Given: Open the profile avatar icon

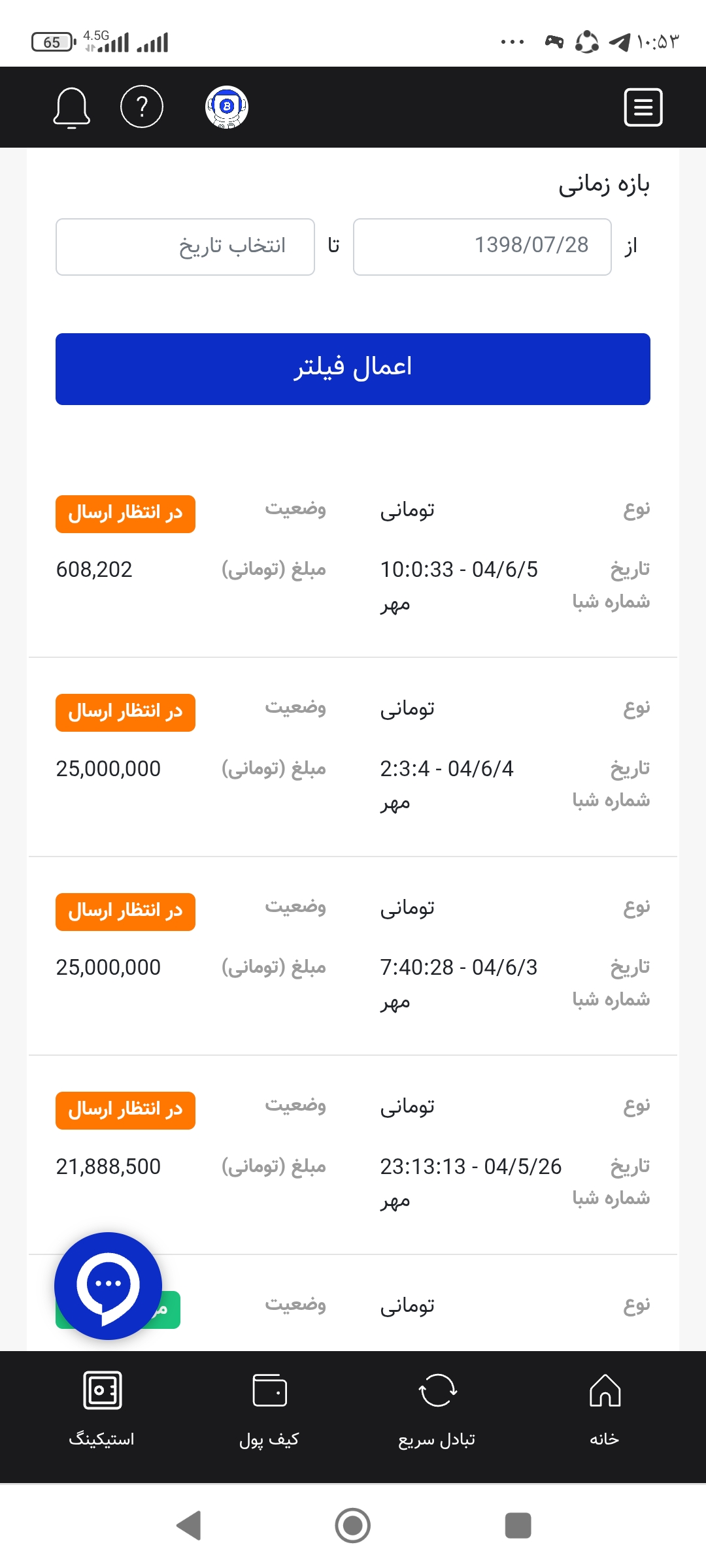Looking at the screenshot, I should pos(227,107).
